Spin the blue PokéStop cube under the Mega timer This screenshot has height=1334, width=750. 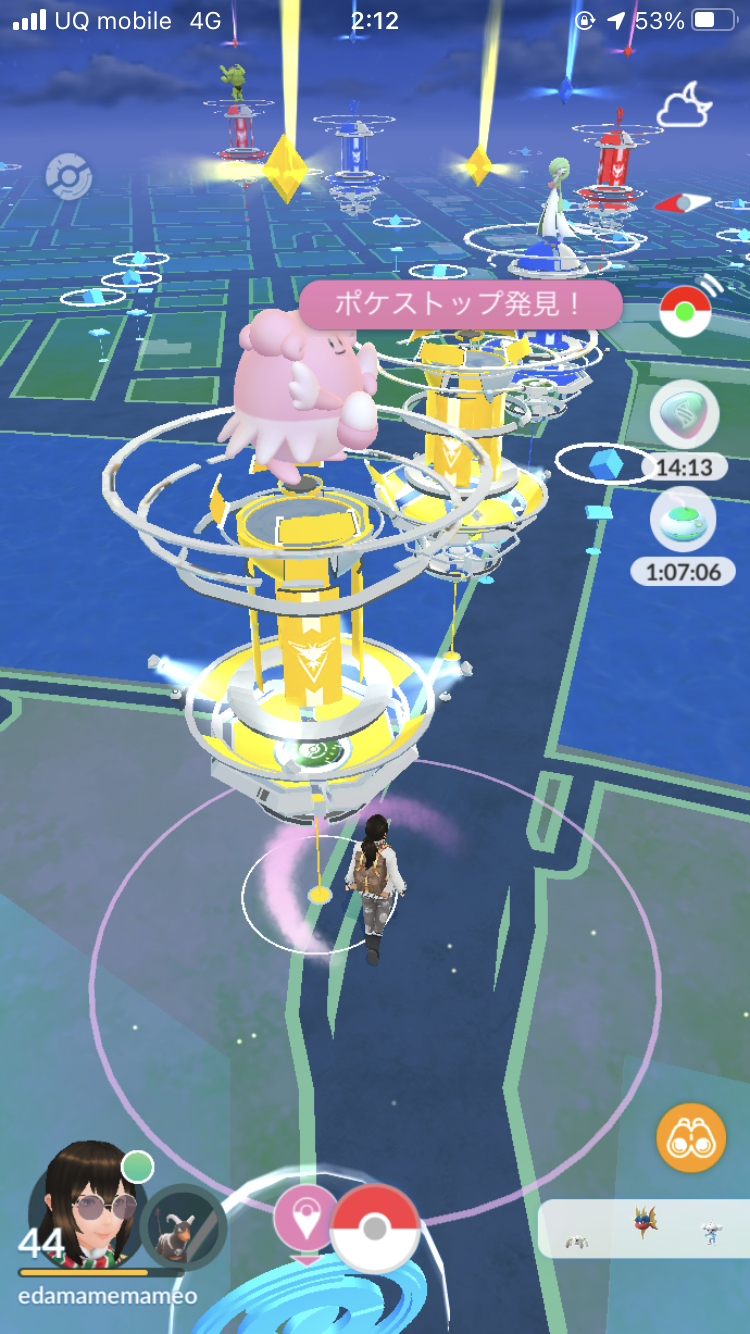pos(603,465)
